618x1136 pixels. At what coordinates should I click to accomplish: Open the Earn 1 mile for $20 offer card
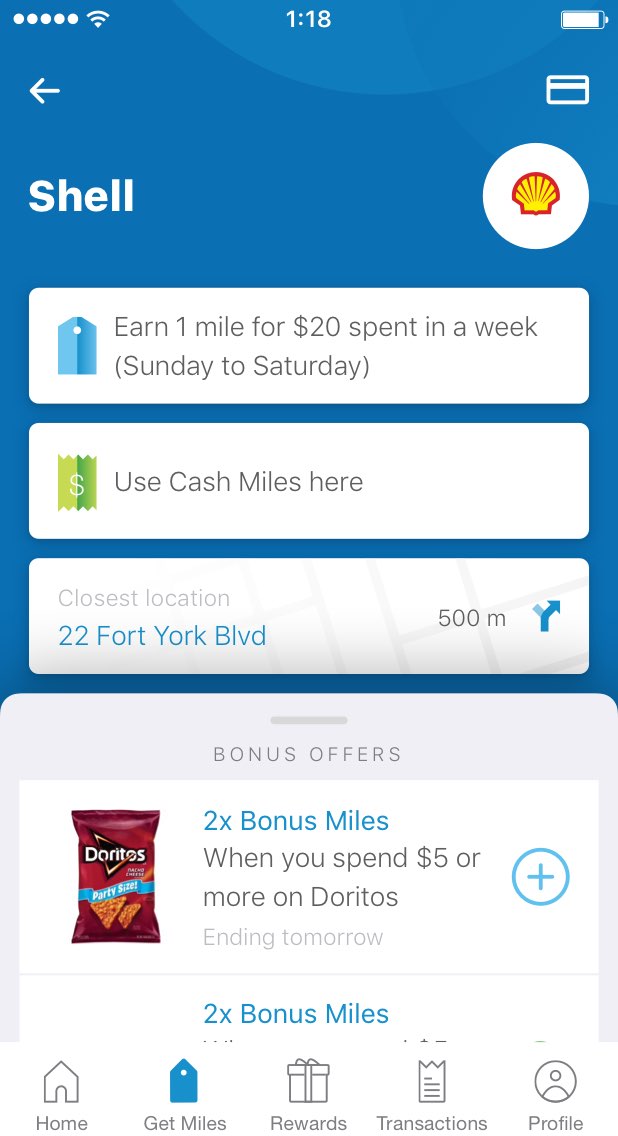click(x=309, y=346)
